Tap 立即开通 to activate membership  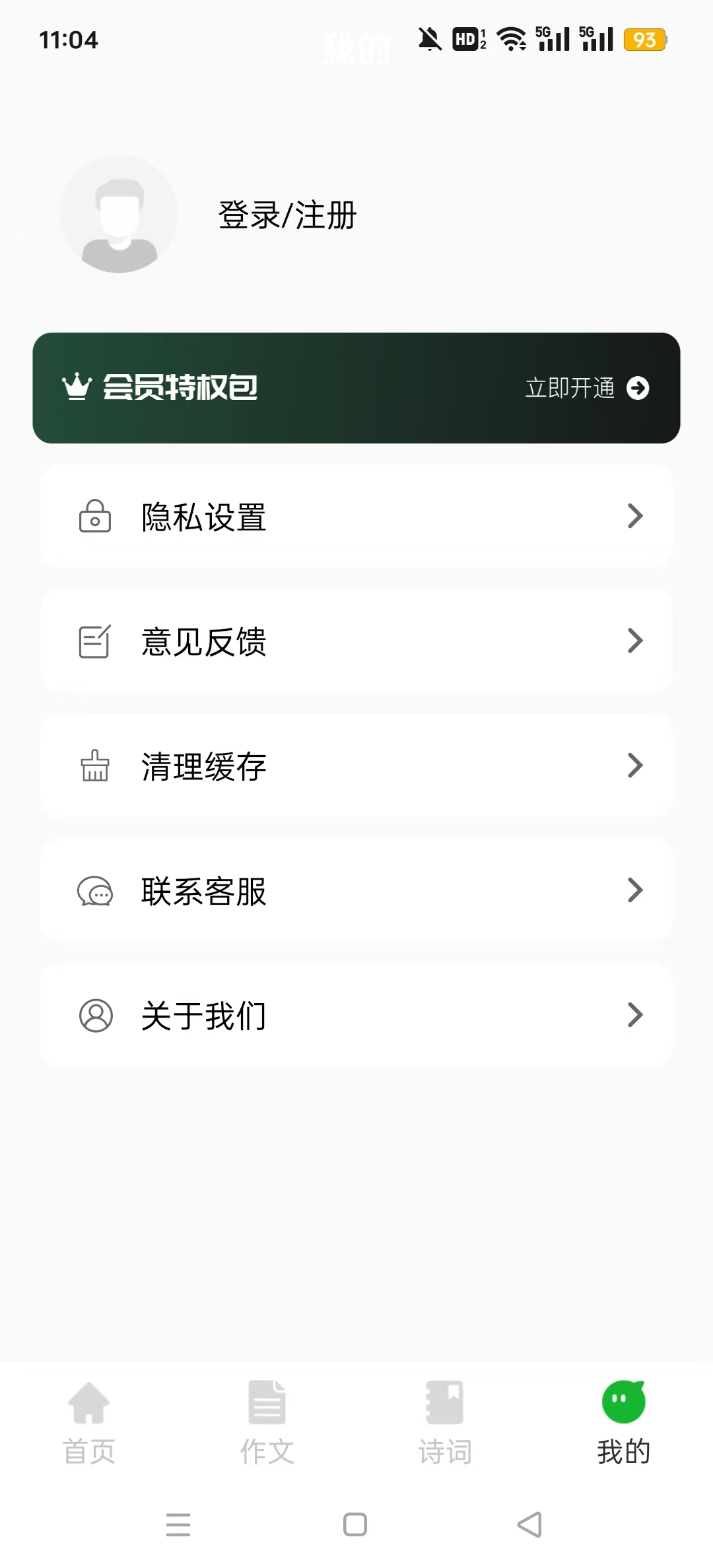pos(586,388)
